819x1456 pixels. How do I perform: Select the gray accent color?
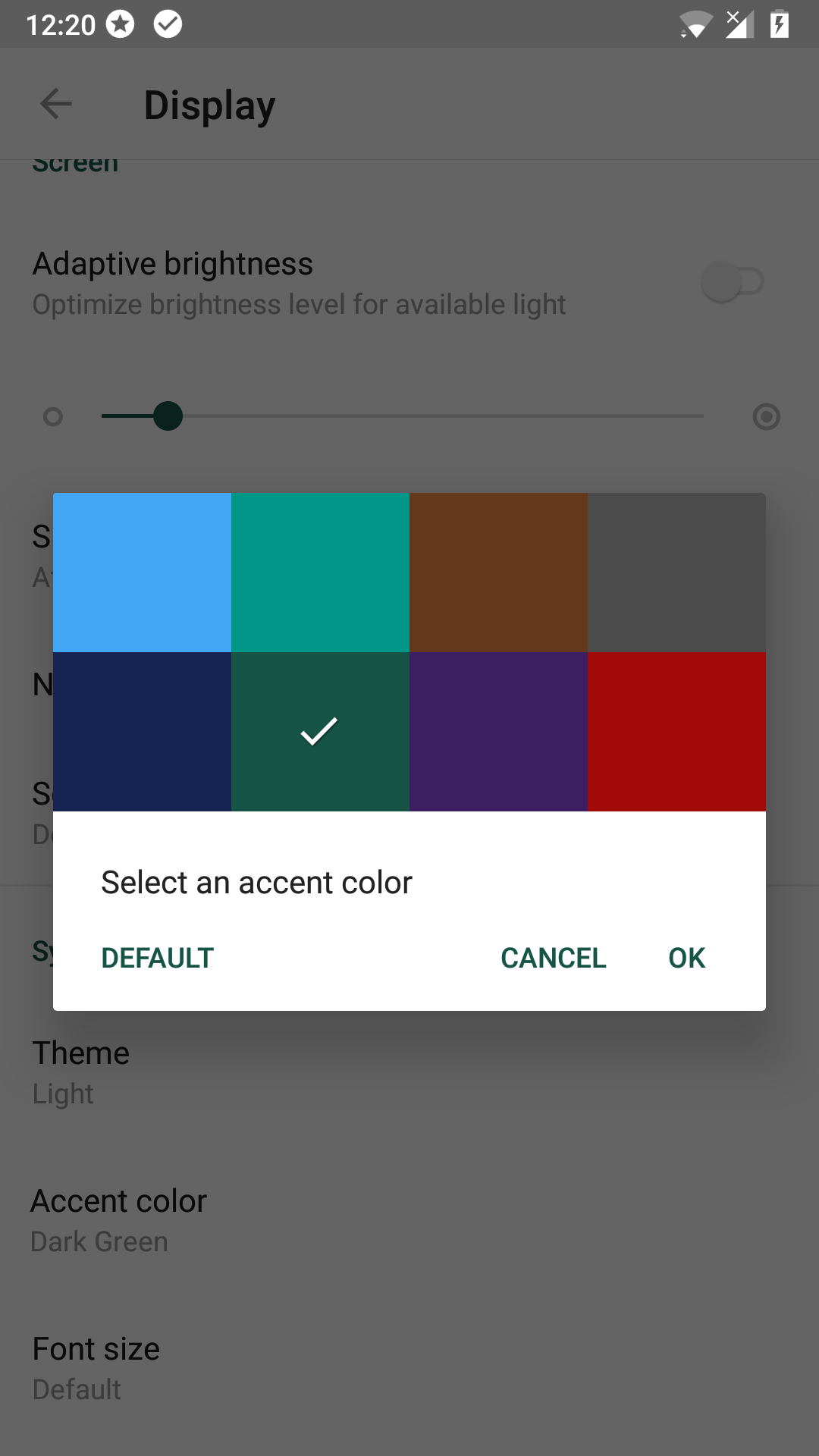coord(676,573)
